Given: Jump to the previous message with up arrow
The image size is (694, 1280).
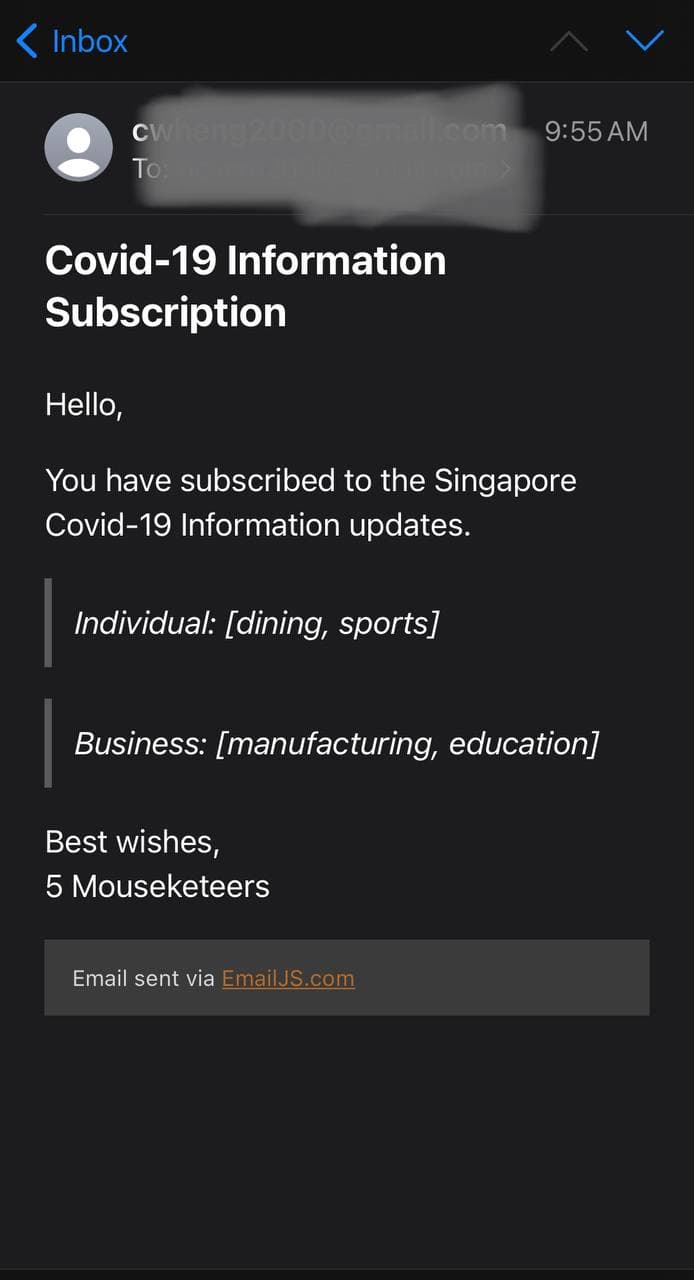Looking at the screenshot, I should (x=569, y=40).
